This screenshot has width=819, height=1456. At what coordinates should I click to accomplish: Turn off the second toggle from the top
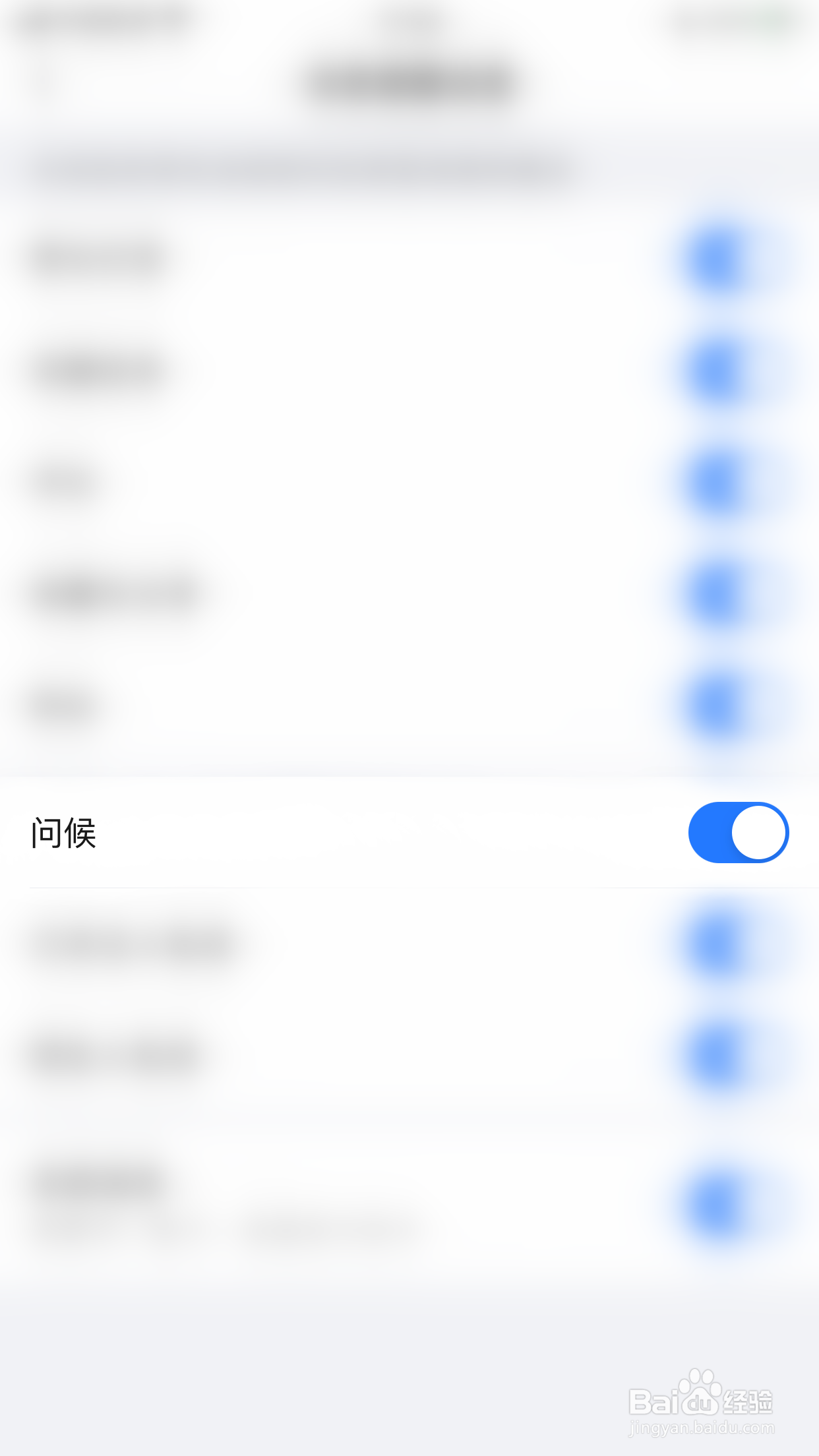tap(715, 369)
